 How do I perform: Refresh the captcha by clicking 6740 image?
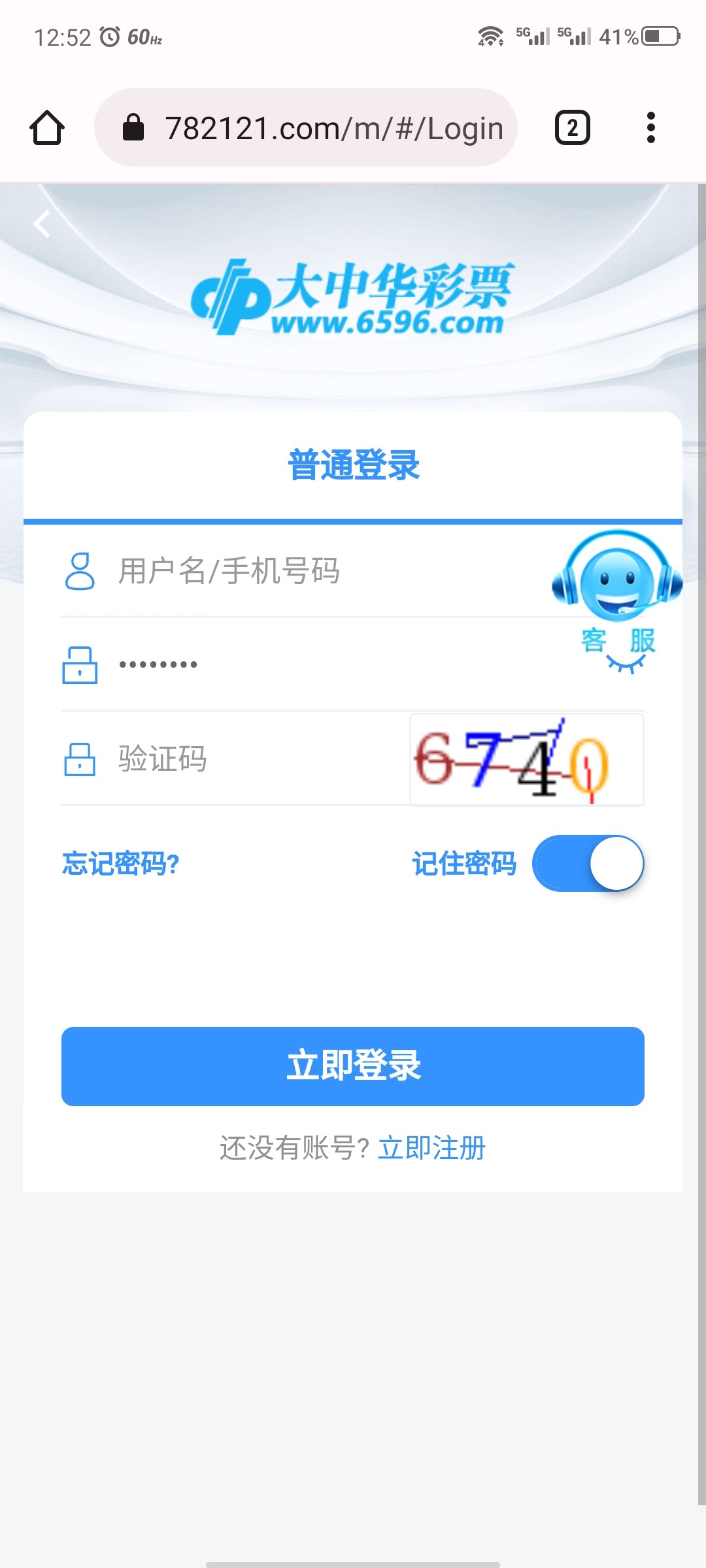coord(526,760)
